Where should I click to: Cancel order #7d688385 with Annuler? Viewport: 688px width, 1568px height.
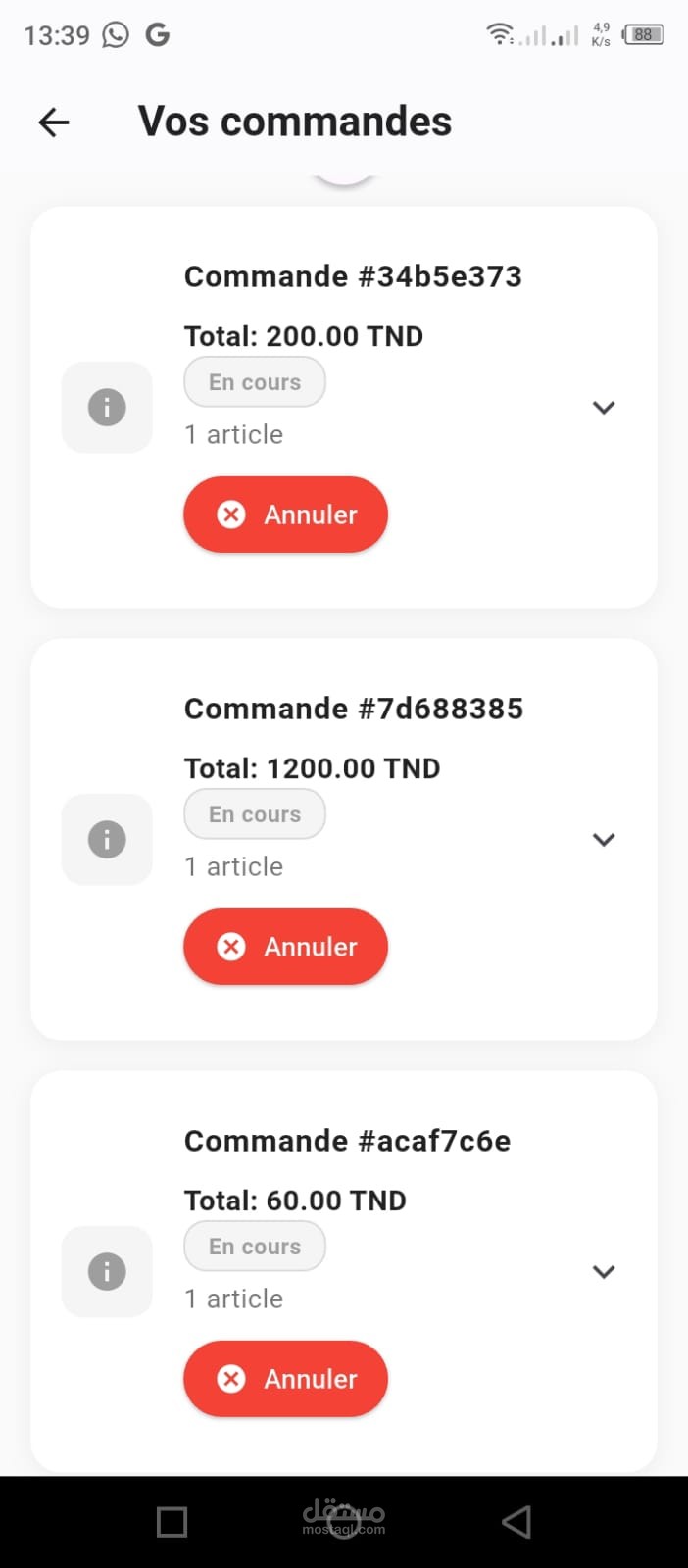(285, 947)
